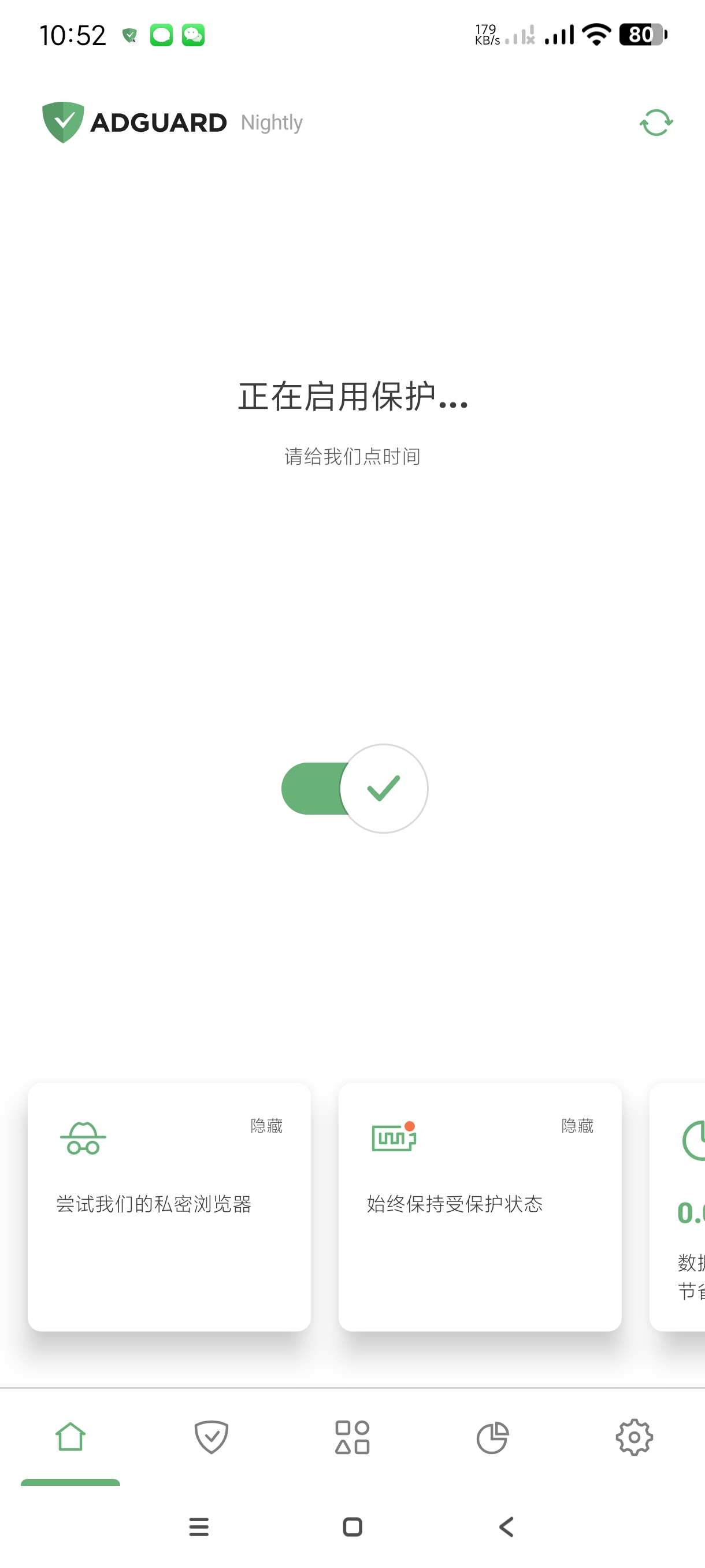705x1568 pixels.
Task: Switch to the Protection shield tab
Action: click(x=211, y=1437)
